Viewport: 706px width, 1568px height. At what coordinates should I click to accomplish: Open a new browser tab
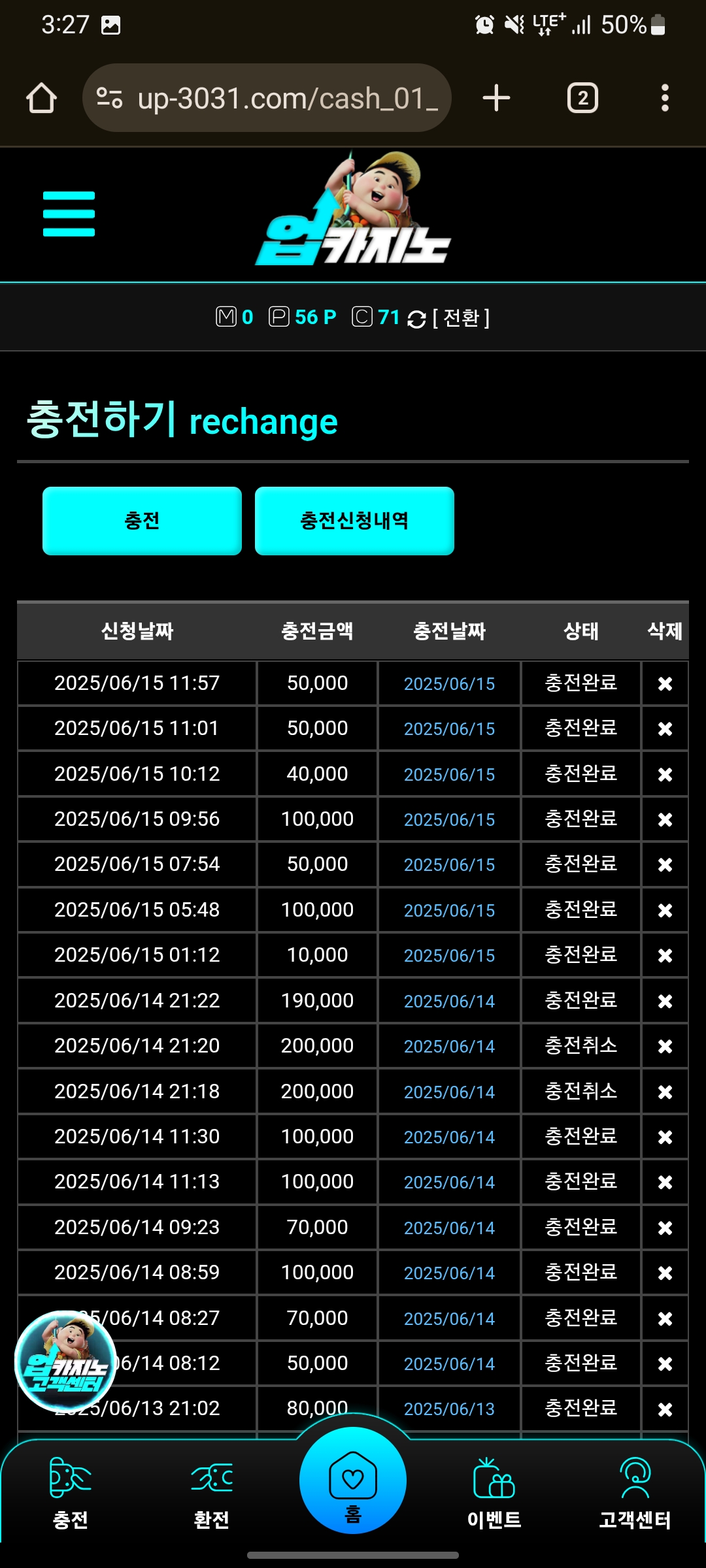coord(496,98)
